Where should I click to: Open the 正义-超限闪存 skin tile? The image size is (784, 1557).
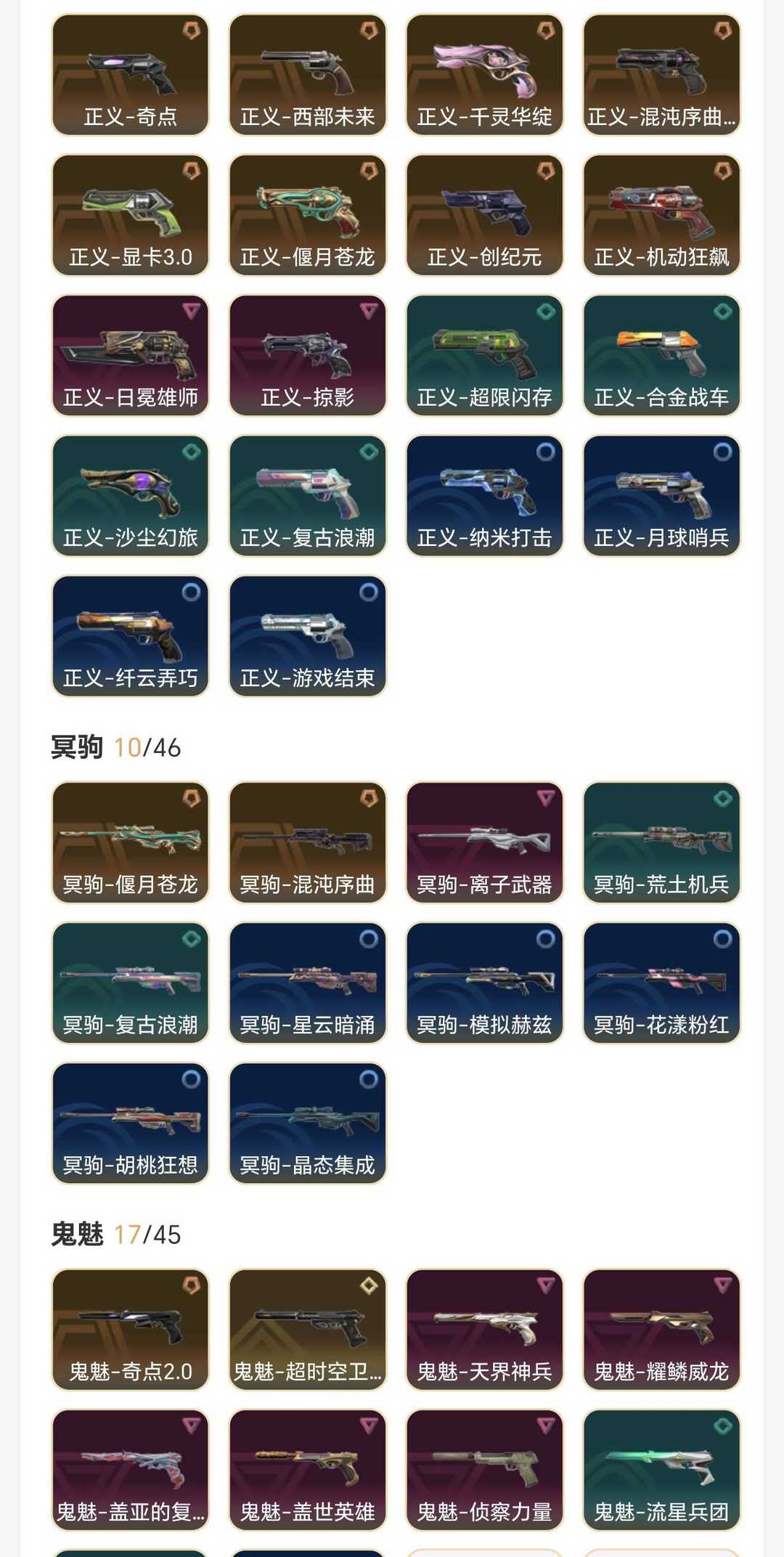[484, 355]
